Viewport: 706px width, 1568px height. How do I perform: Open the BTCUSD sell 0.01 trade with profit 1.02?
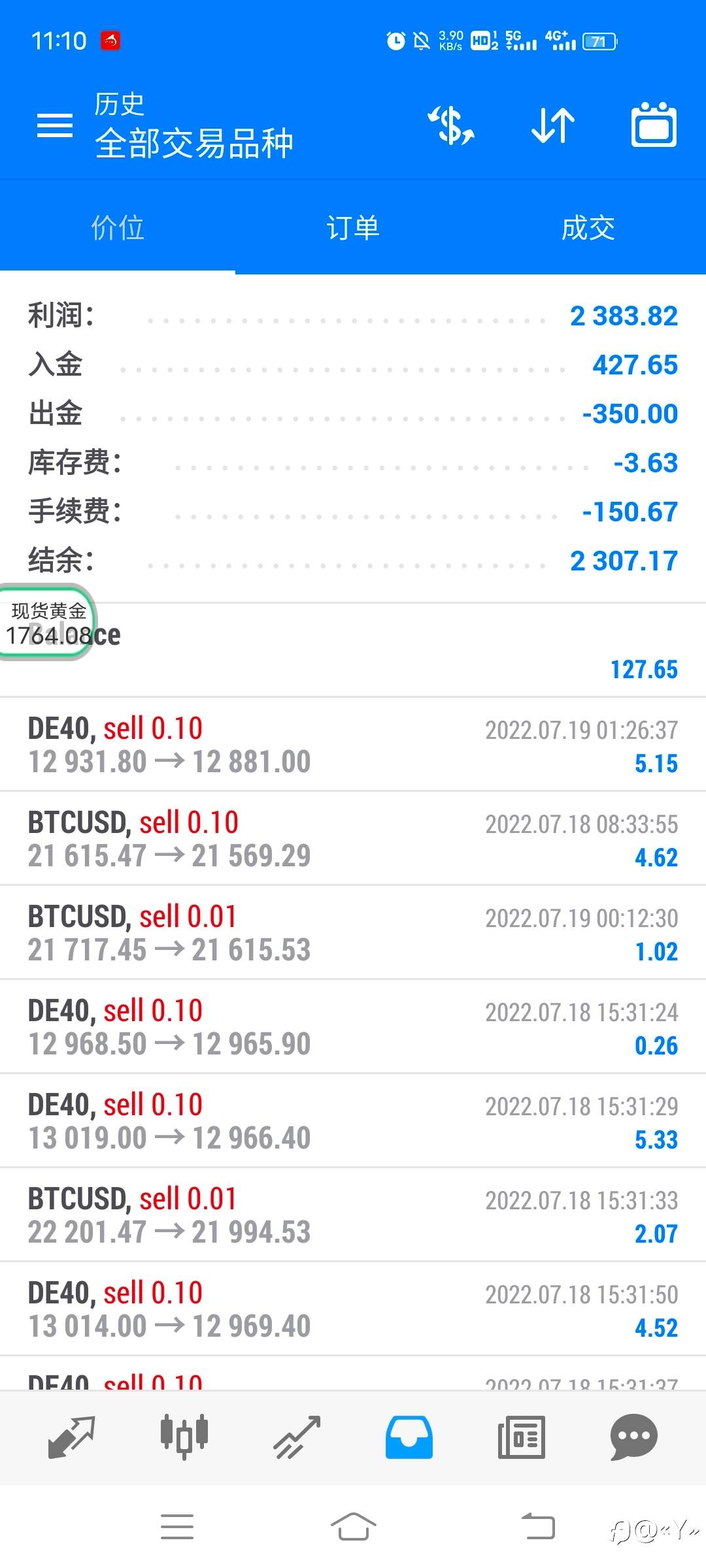pyautogui.click(x=353, y=933)
